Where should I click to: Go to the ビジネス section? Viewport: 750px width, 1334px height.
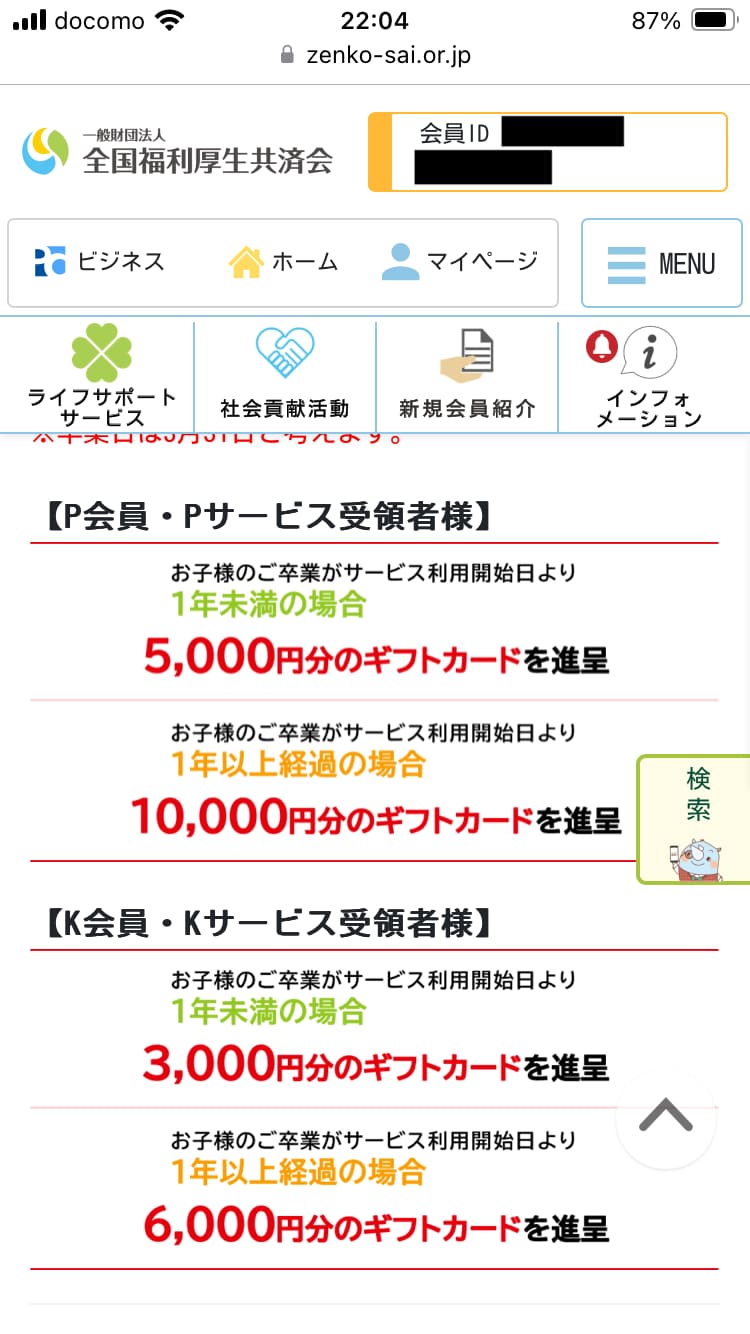pos(100,262)
